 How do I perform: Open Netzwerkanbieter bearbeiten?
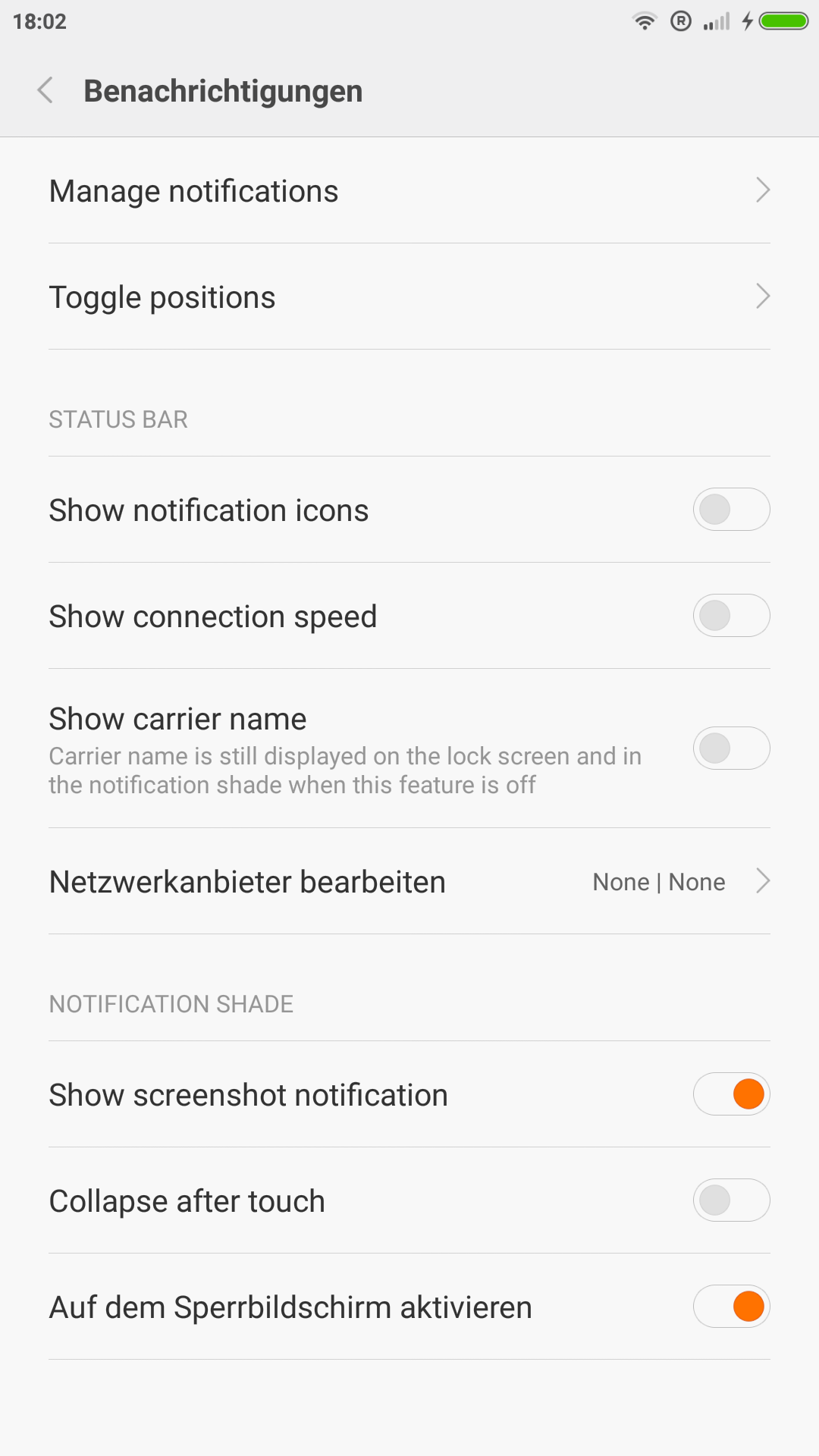click(409, 881)
